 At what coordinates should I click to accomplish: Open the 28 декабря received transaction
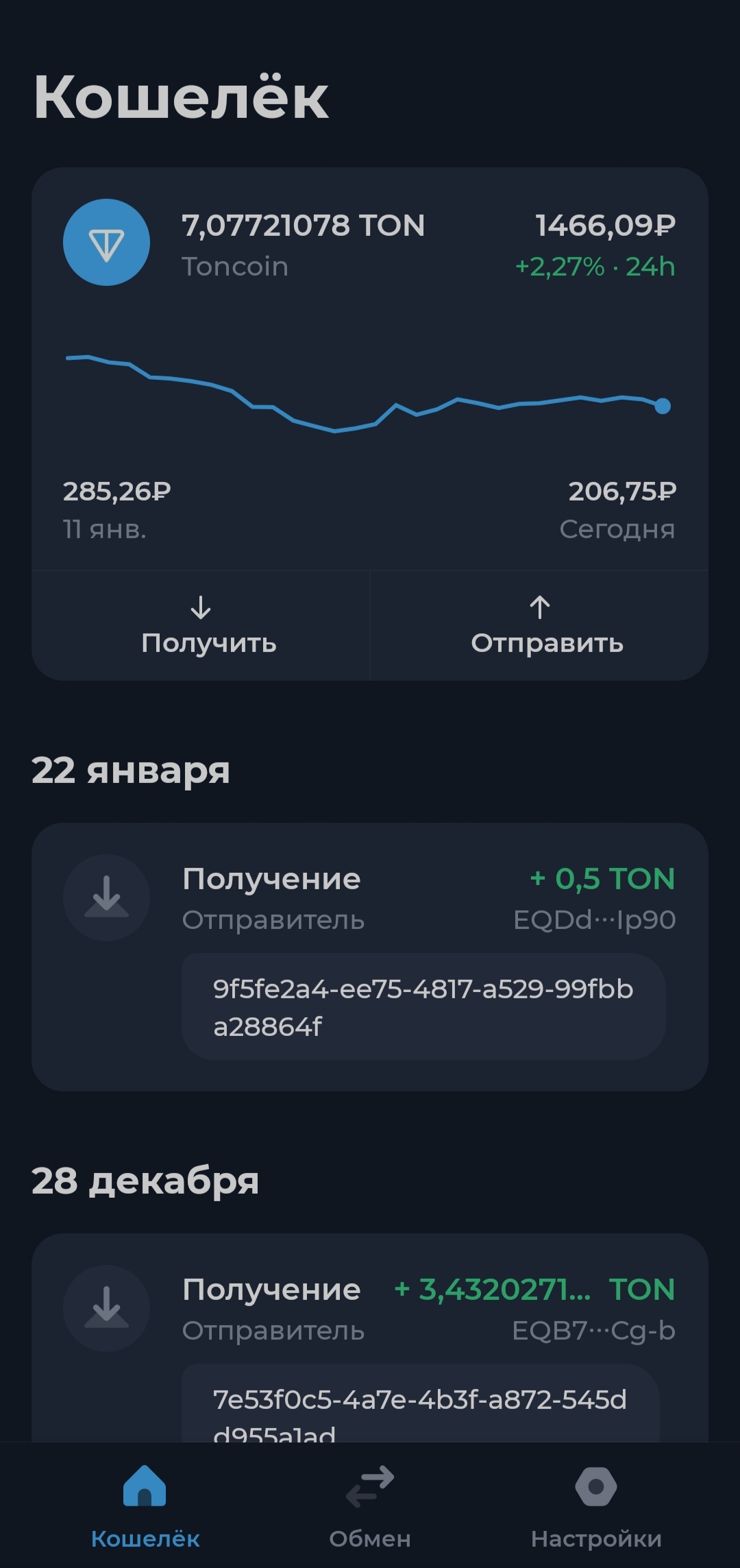coord(370,1310)
